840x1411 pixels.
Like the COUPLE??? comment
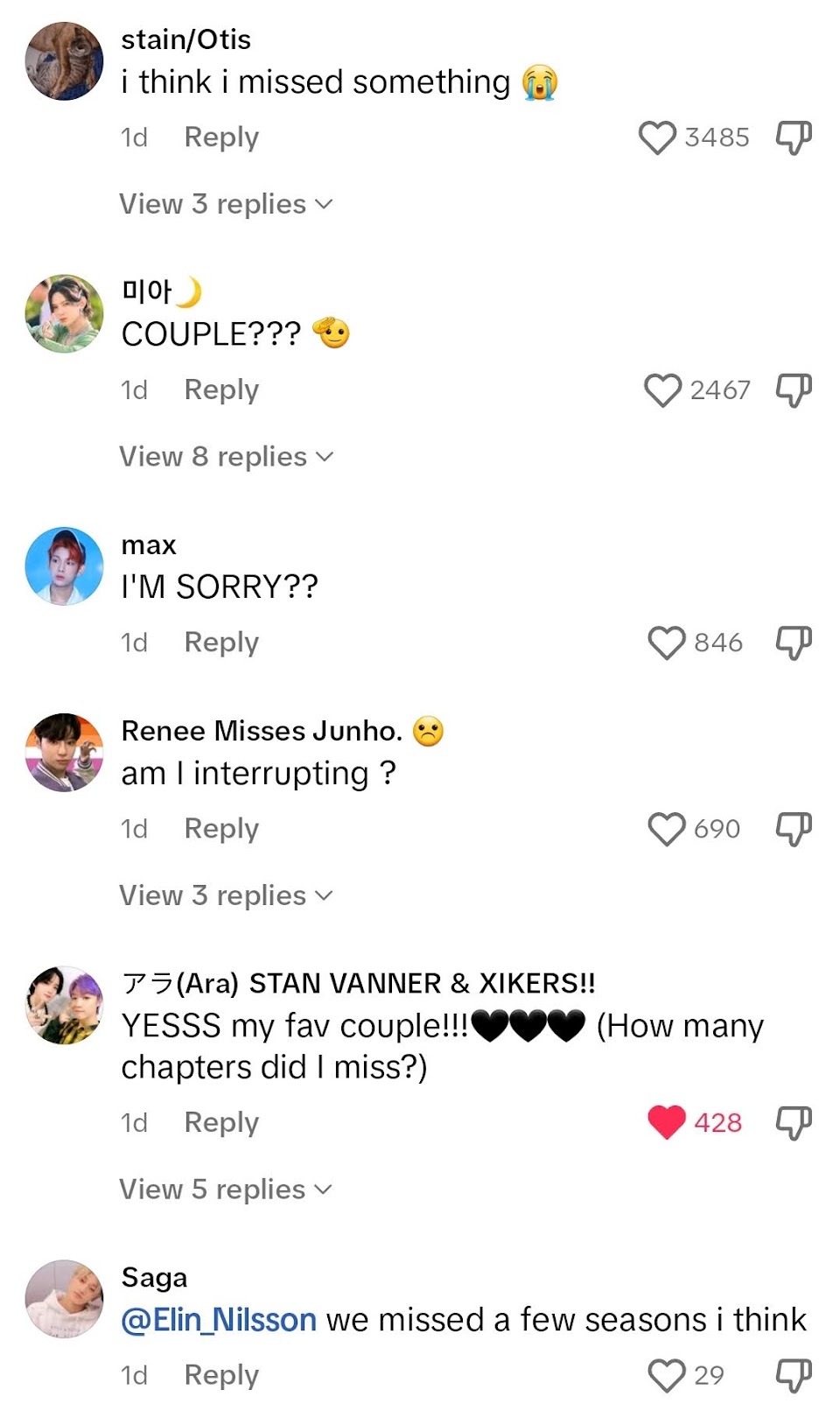coord(662,390)
